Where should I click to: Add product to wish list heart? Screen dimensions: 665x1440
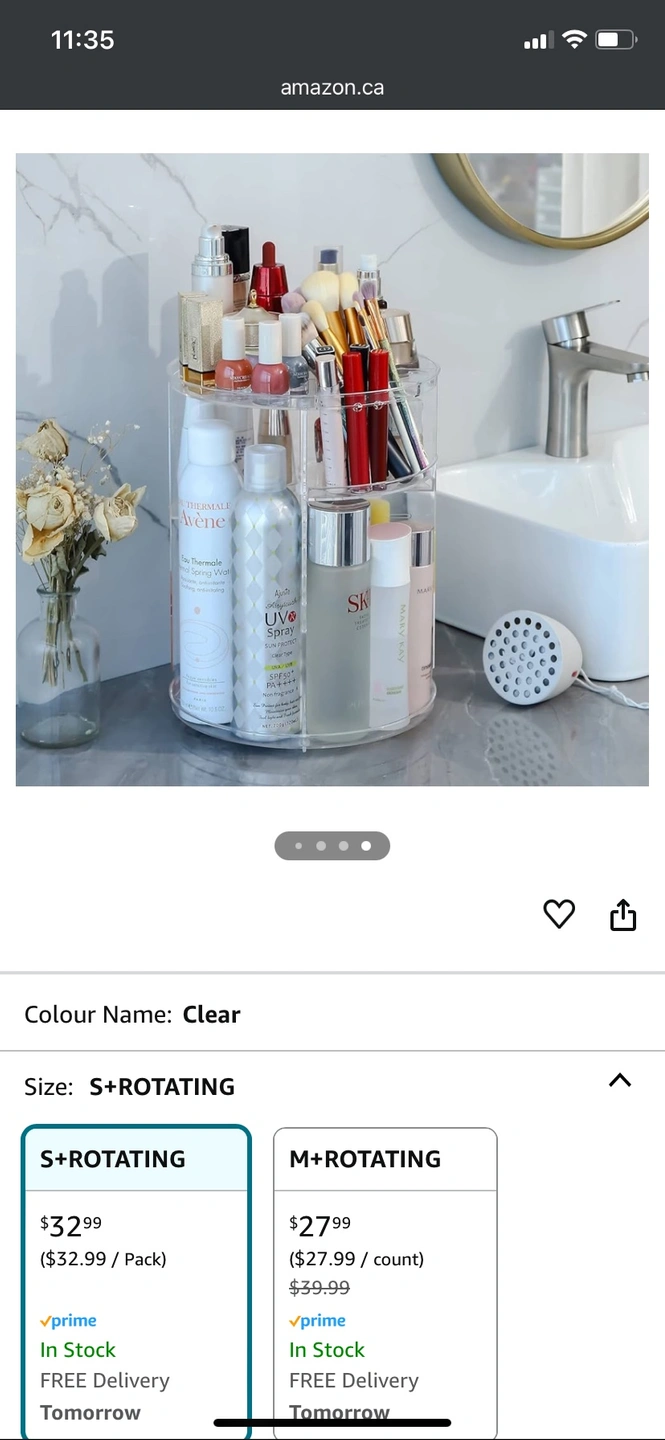(x=559, y=914)
